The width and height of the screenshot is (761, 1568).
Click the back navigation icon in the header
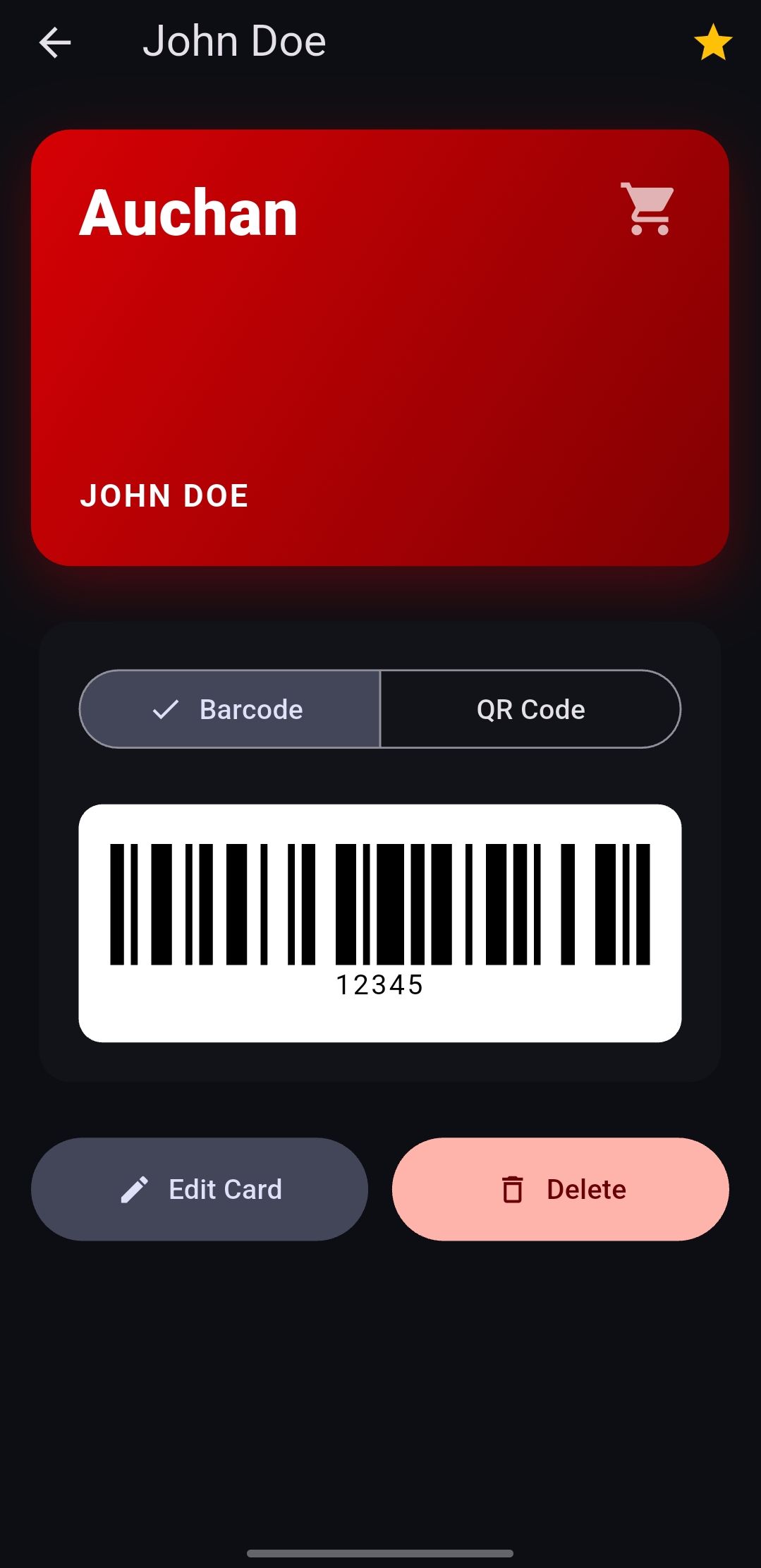pos(55,43)
